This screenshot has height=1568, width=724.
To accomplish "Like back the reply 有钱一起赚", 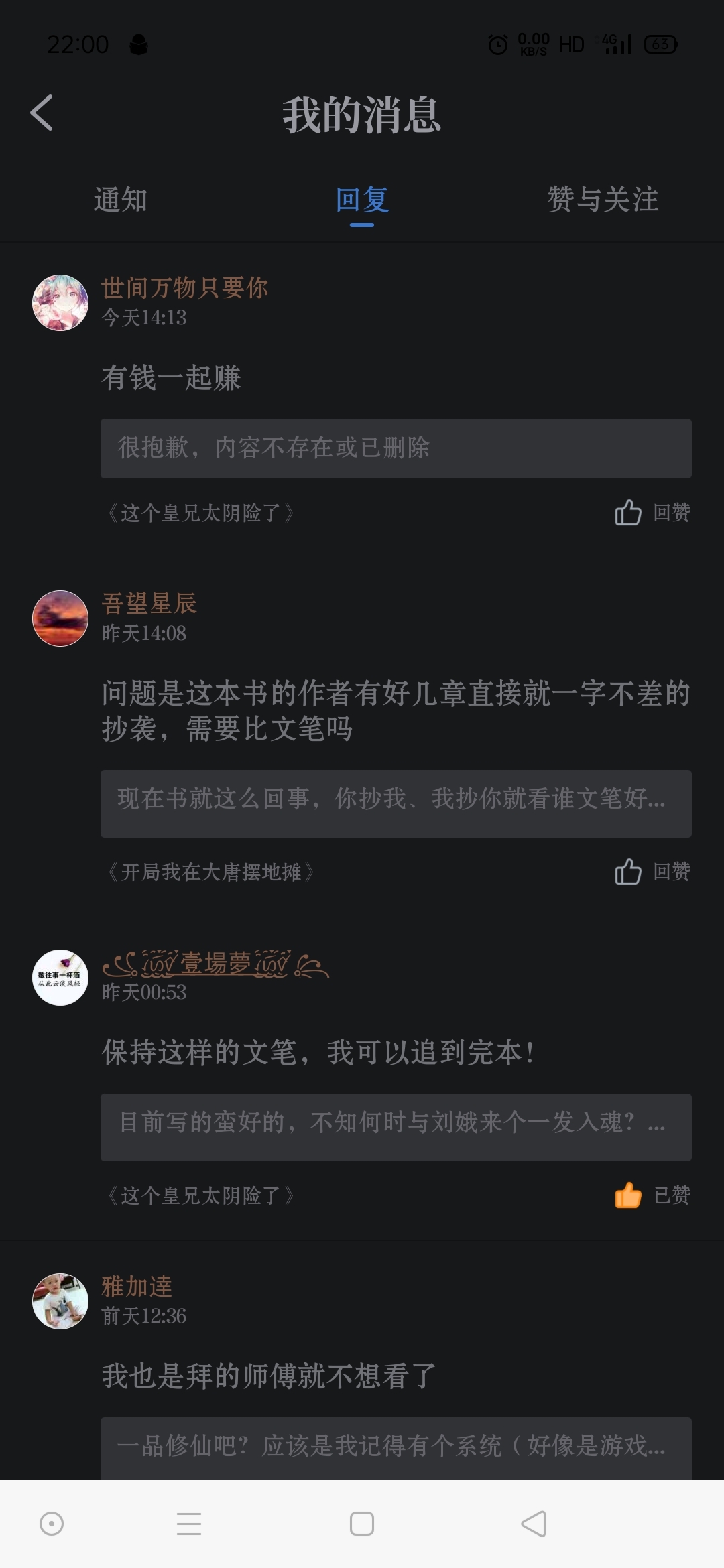I will 652,513.
